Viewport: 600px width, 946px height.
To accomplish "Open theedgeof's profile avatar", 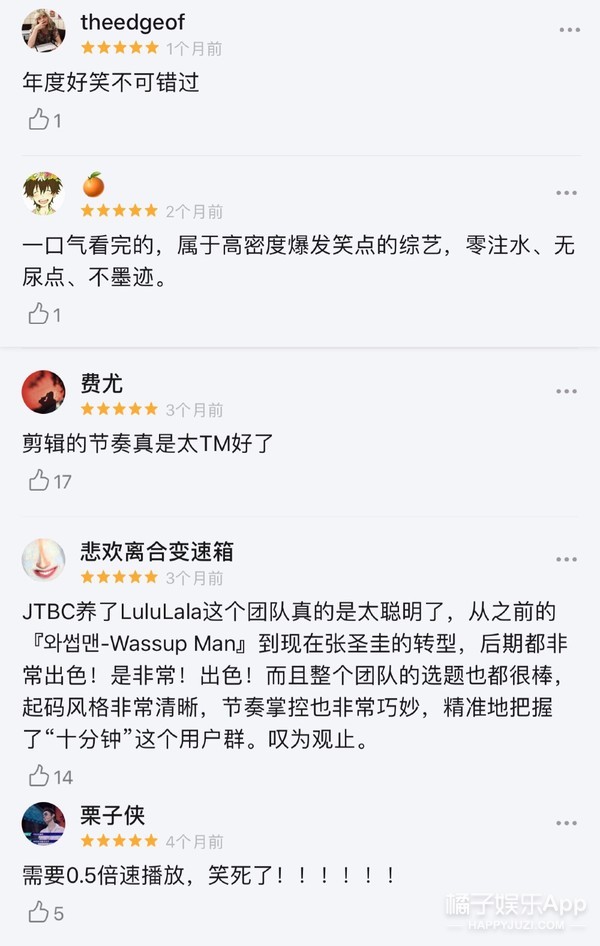I will [x=43, y=30].
